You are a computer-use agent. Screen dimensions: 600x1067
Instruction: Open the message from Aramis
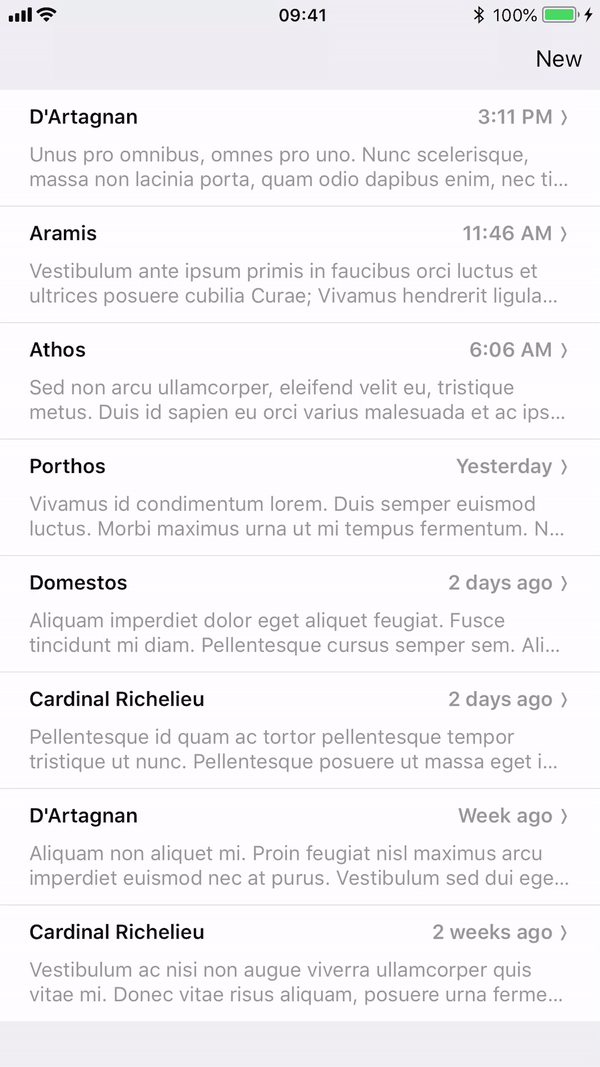click(x=300, y=264)
